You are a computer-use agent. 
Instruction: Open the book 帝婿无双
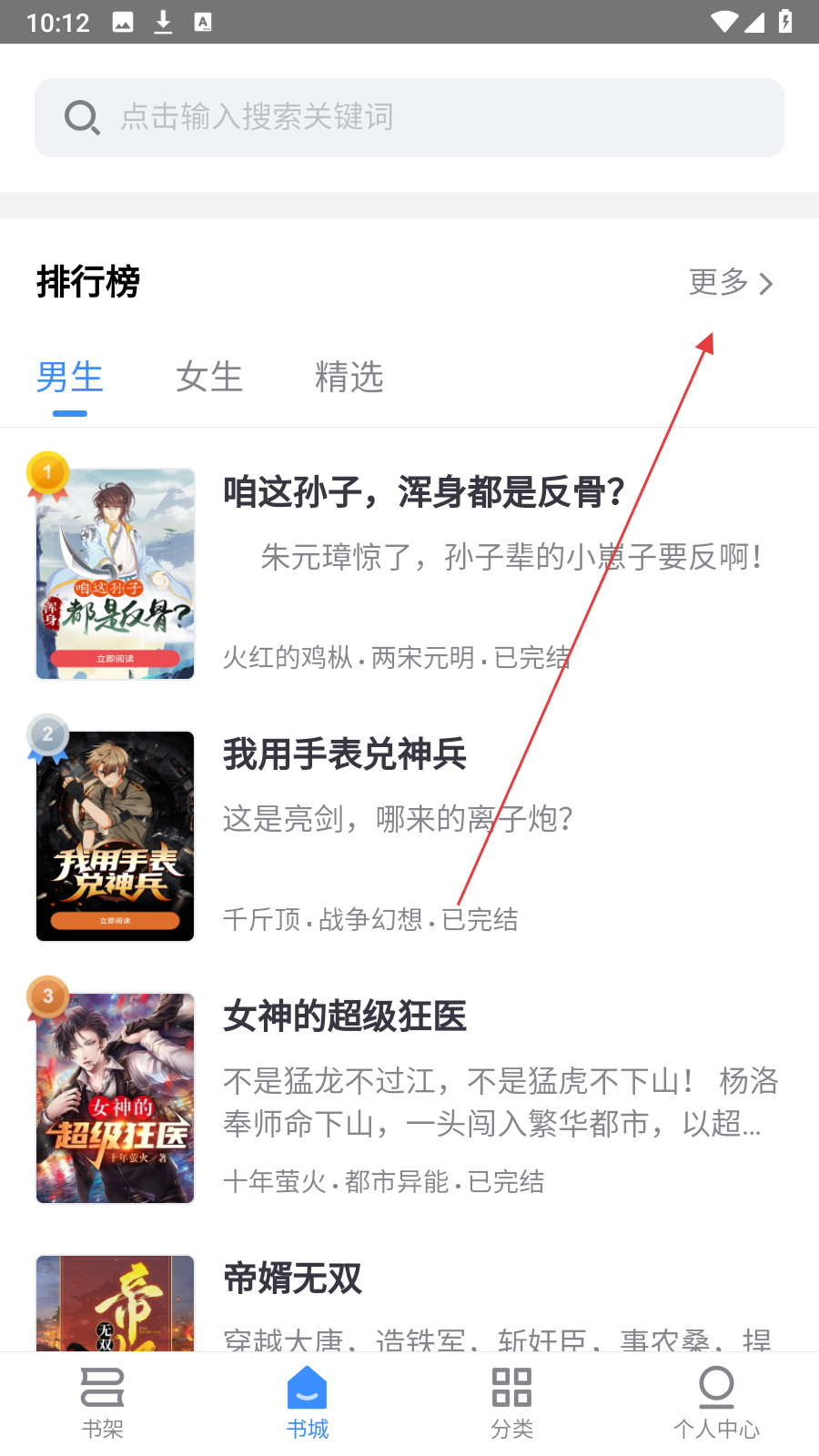coord(293,1279)
